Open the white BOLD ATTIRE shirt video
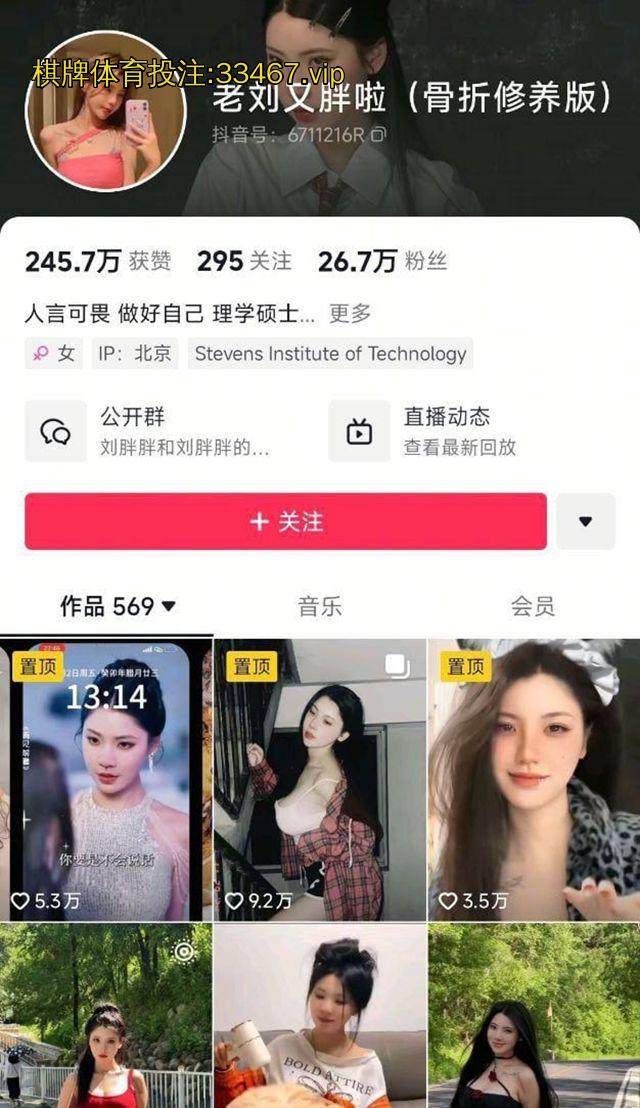 pyautogui.click(x=320, y=1020)
